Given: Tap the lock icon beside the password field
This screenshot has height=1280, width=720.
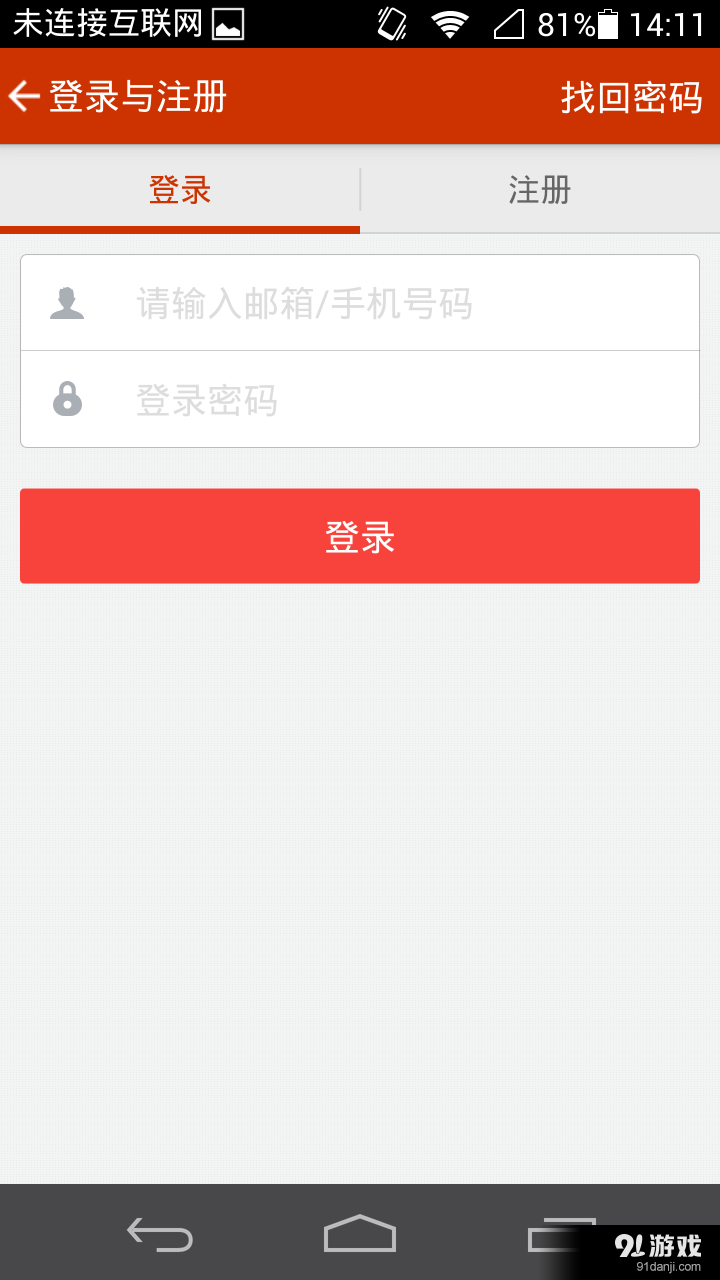Looking at the screenshot, I should pyautogui.click(x=66, y=399).
